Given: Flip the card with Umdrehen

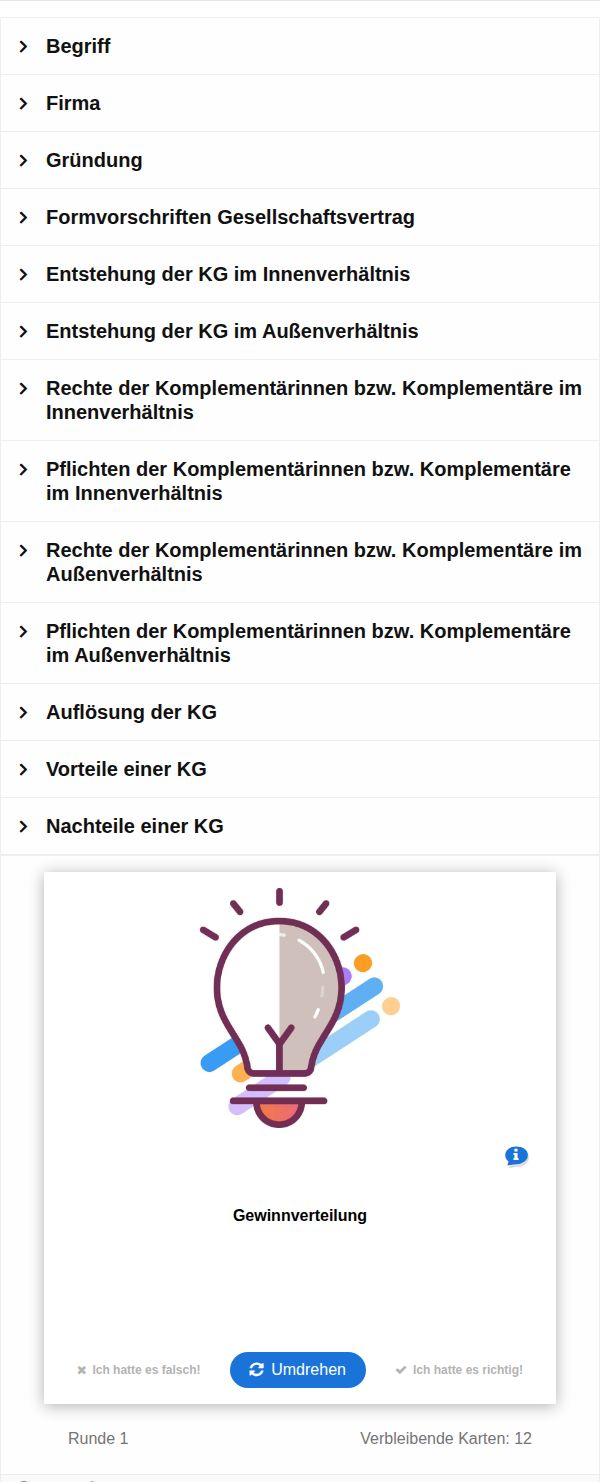Looking at the screenshot, I should [298, 1370].
